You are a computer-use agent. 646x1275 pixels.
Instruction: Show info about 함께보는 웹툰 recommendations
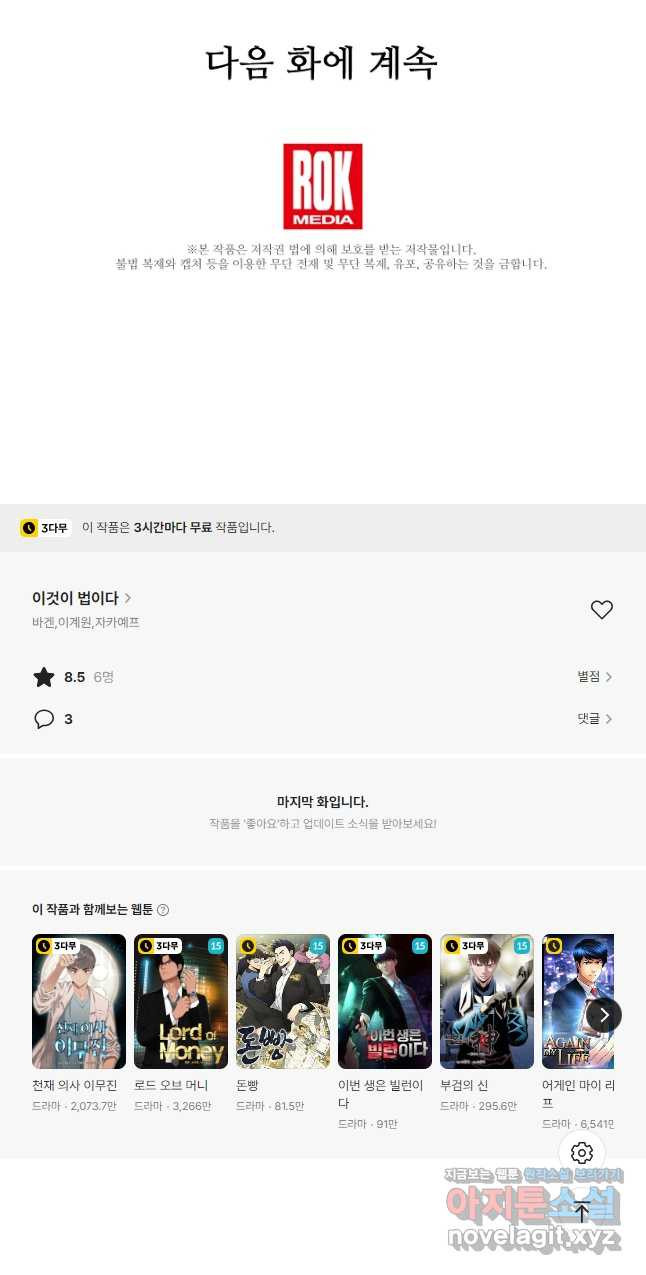[x=163, y=910]
